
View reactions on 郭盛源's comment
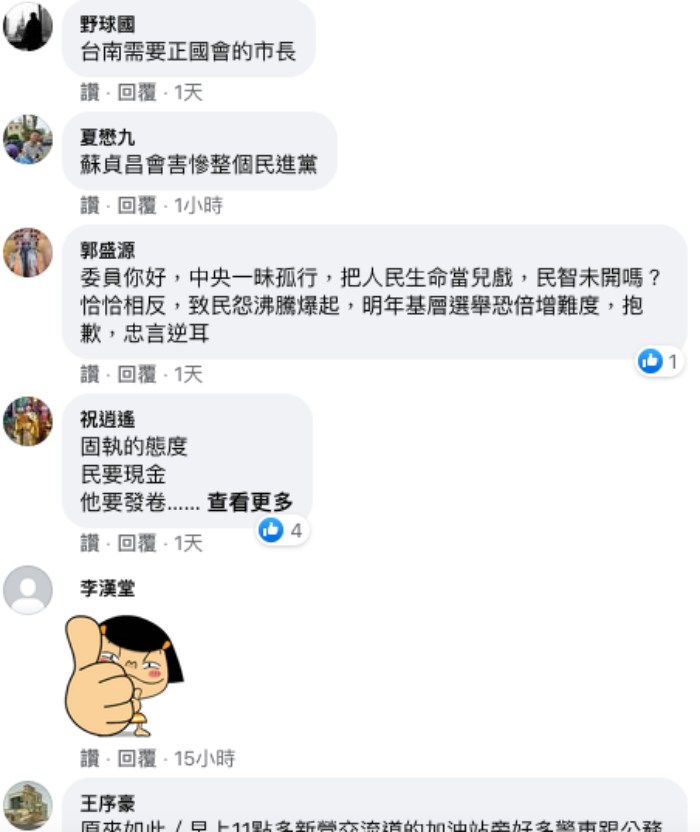660,362
